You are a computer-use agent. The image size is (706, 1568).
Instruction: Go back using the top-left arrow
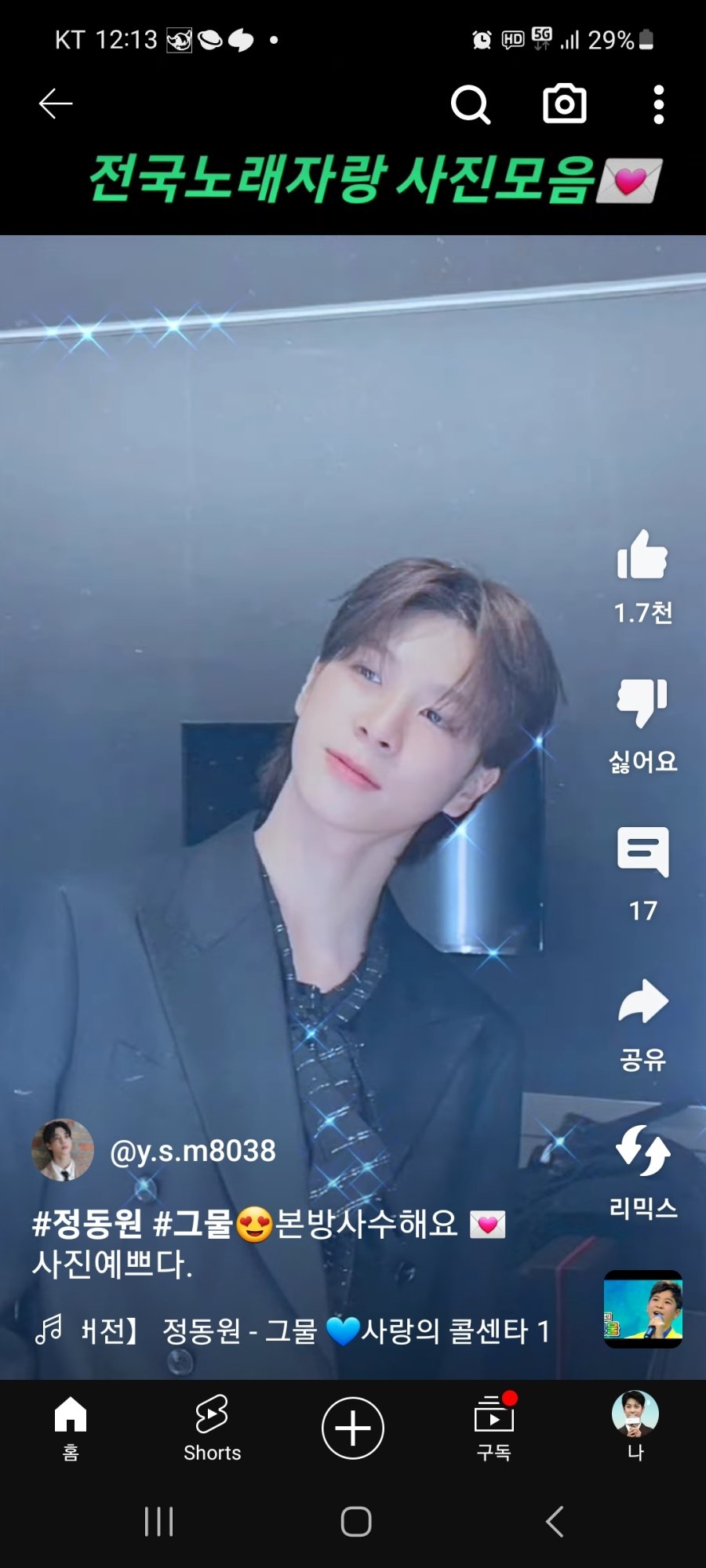56,103
